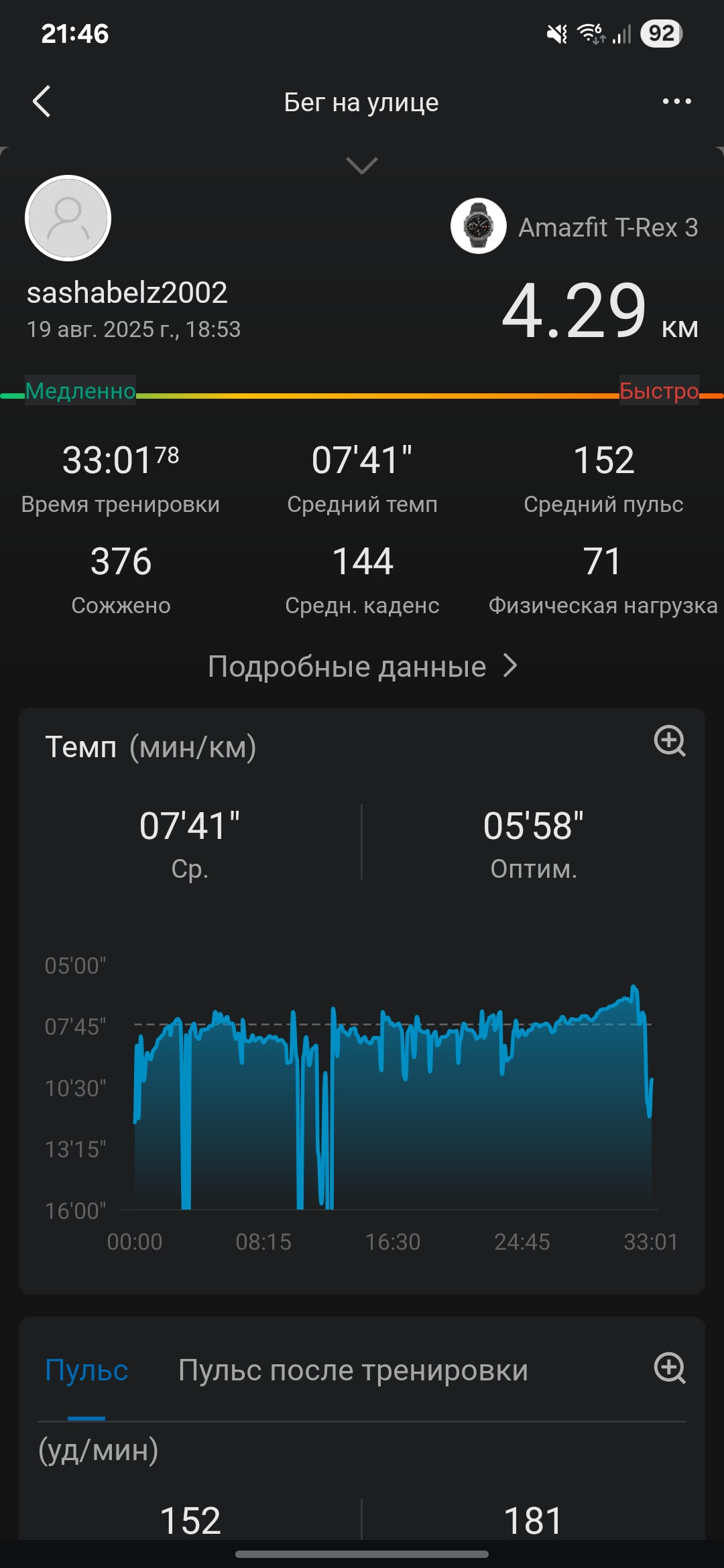Enlarge the heart rate chart with the magnifier

670,1368
